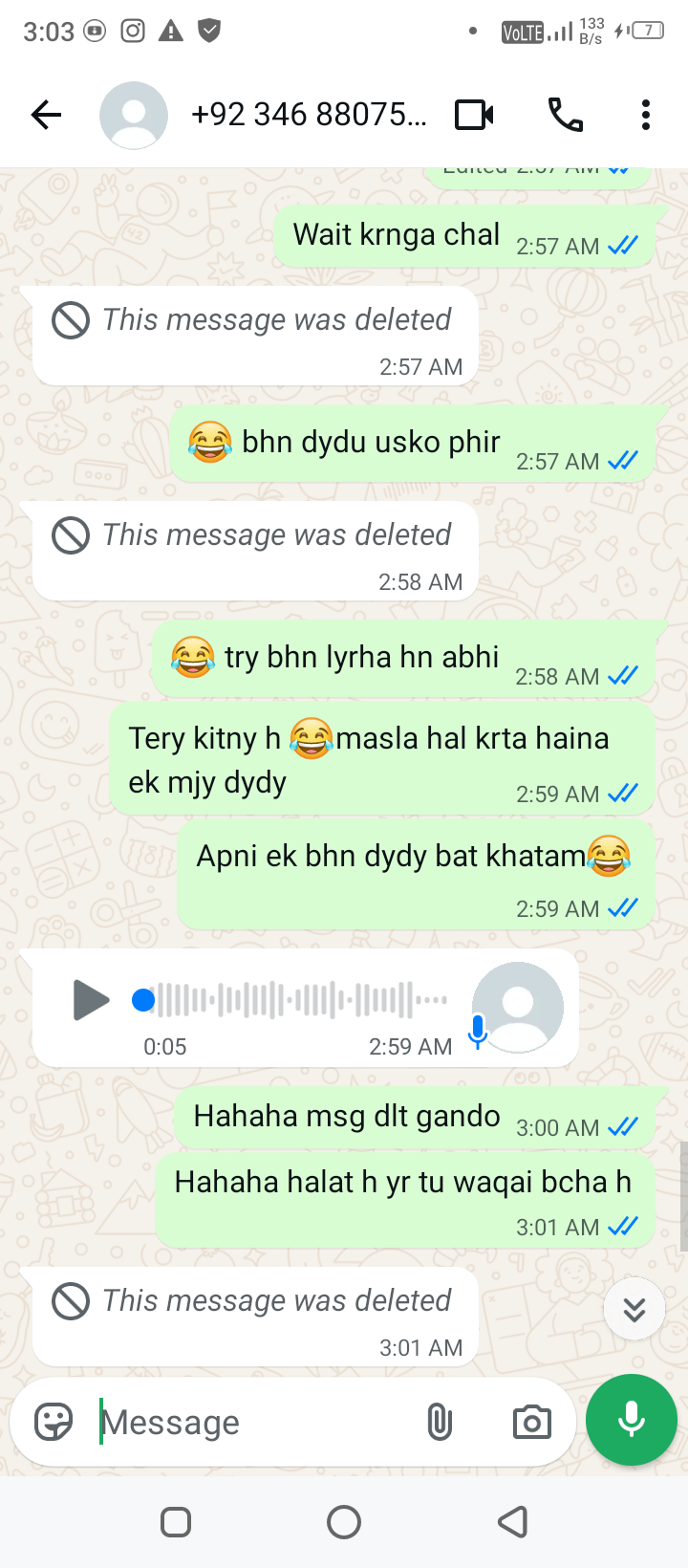The width and height of the screenshot is (688, 1568).
Task: Open the emoji and sticker picker
Action: click(54, 1423)
